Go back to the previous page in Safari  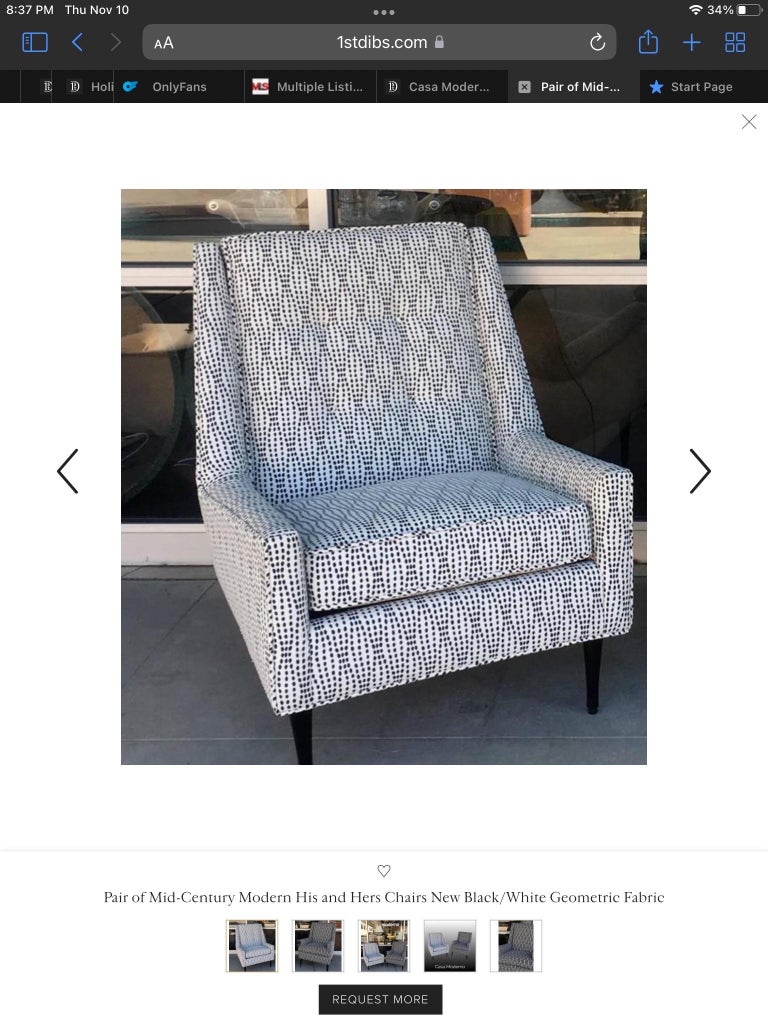(x=77, y=42)
